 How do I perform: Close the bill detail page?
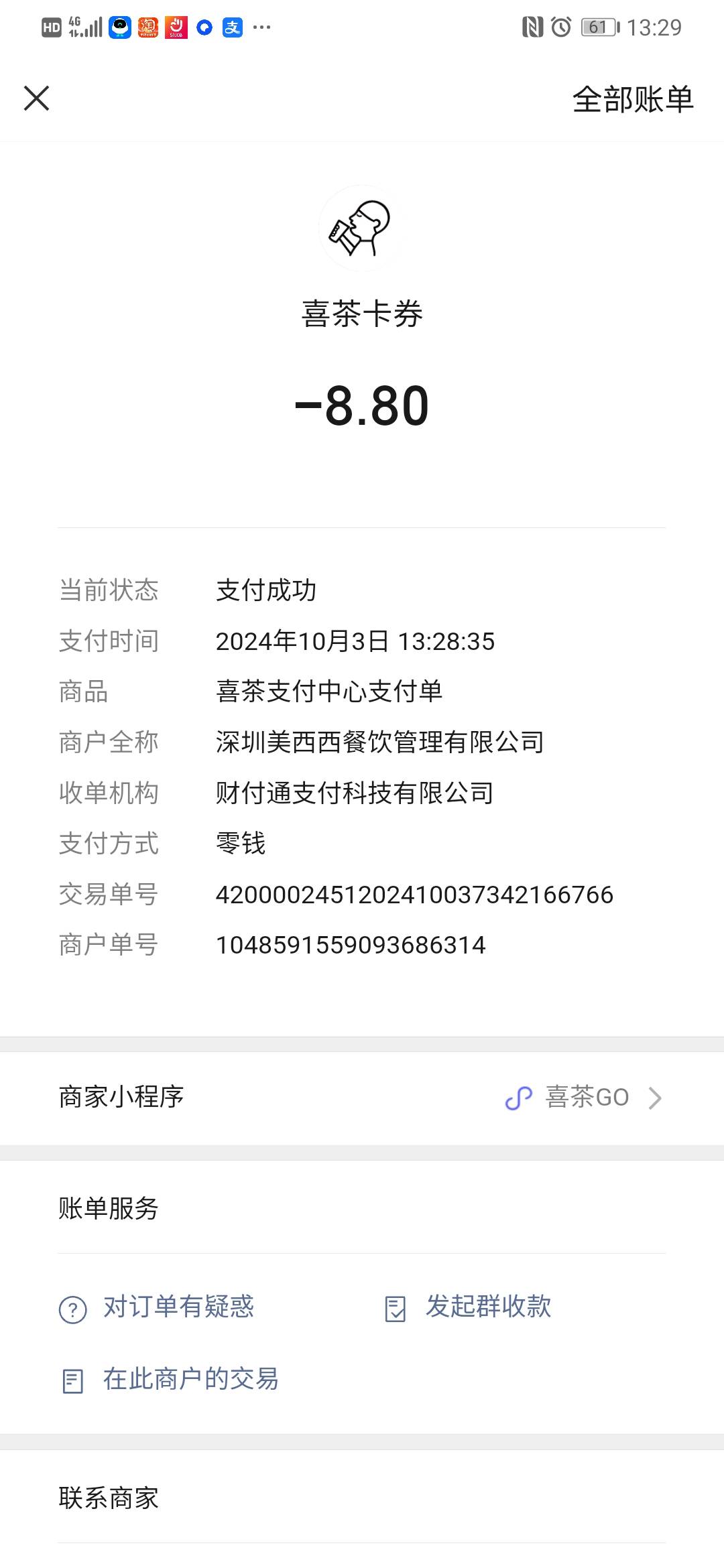click(37, 99)
